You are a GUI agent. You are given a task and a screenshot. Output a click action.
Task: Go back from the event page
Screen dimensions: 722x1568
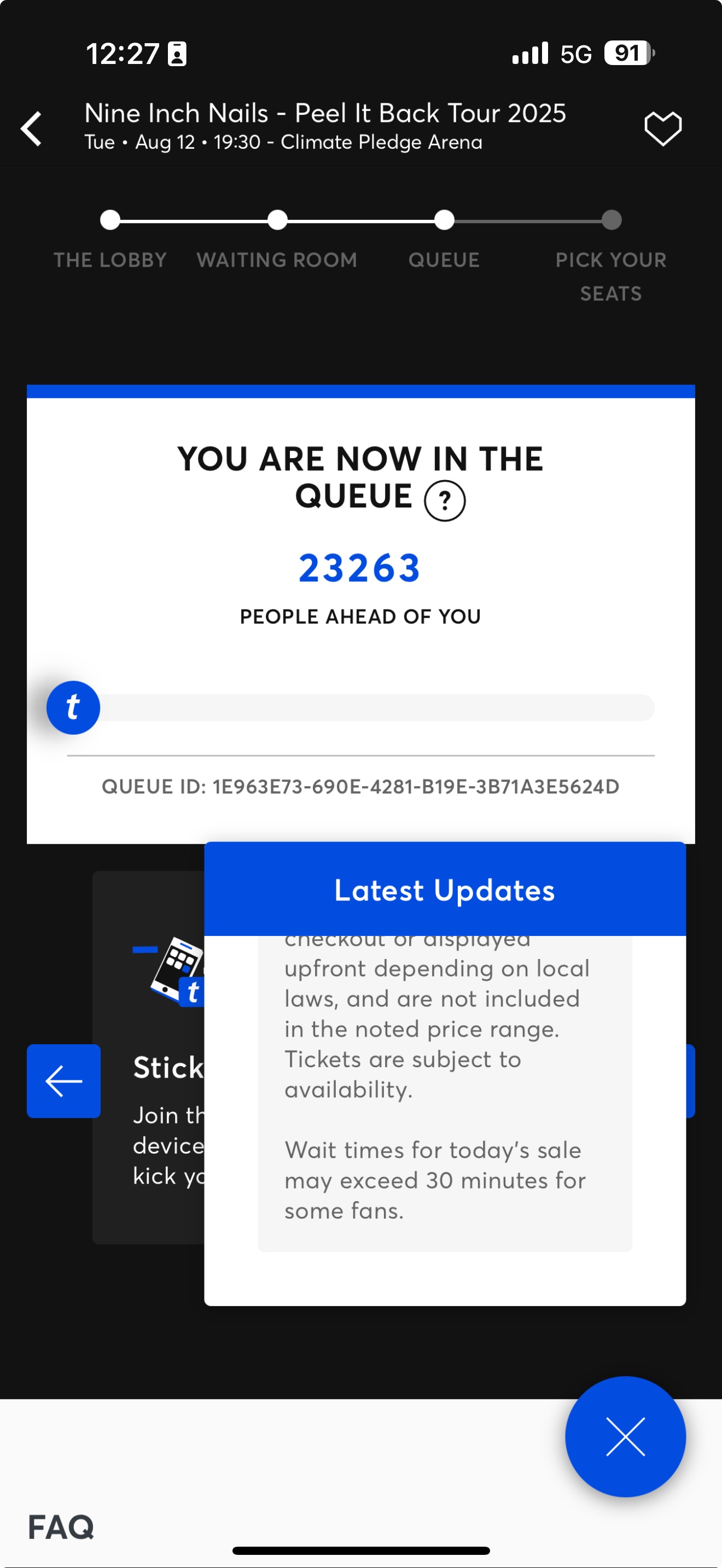(32, 128)
